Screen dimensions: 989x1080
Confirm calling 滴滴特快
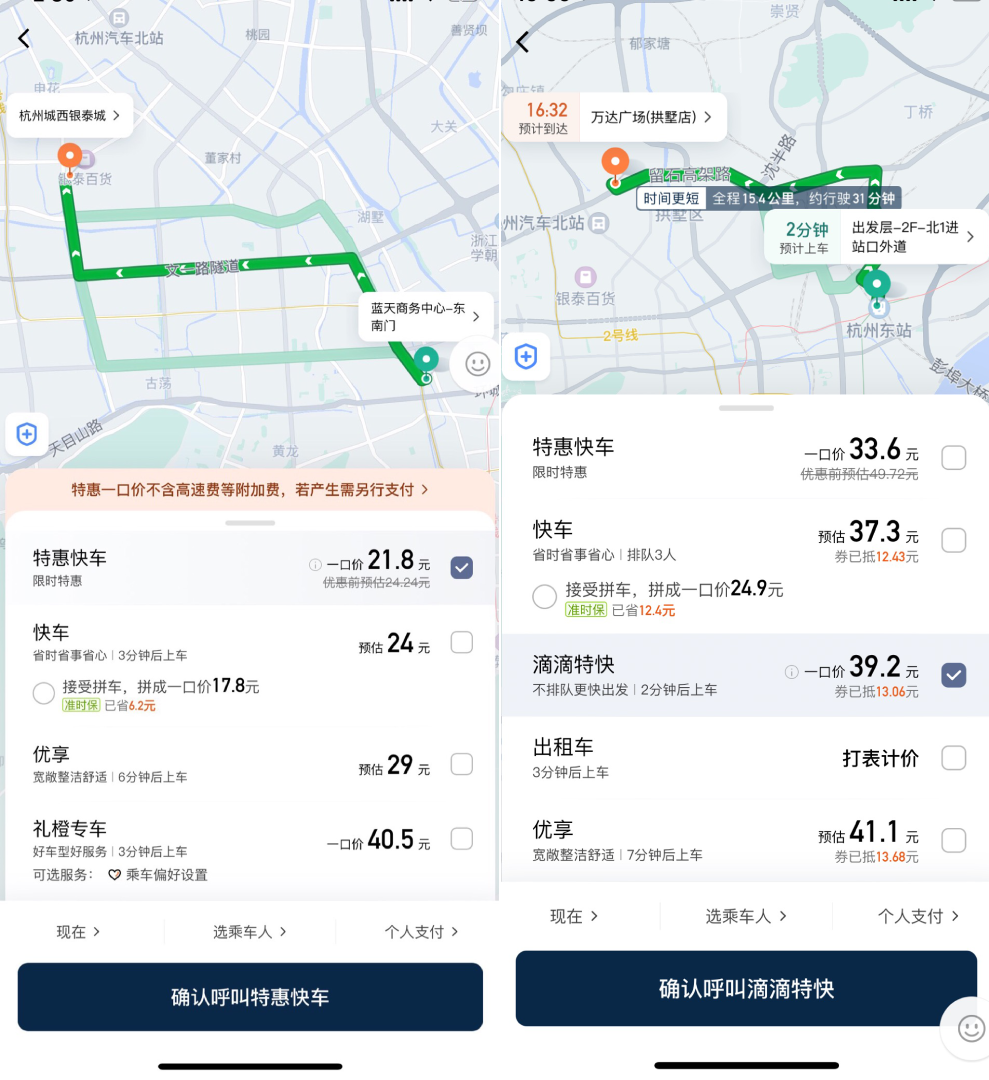pyautogui.click(x=746, y=988)
